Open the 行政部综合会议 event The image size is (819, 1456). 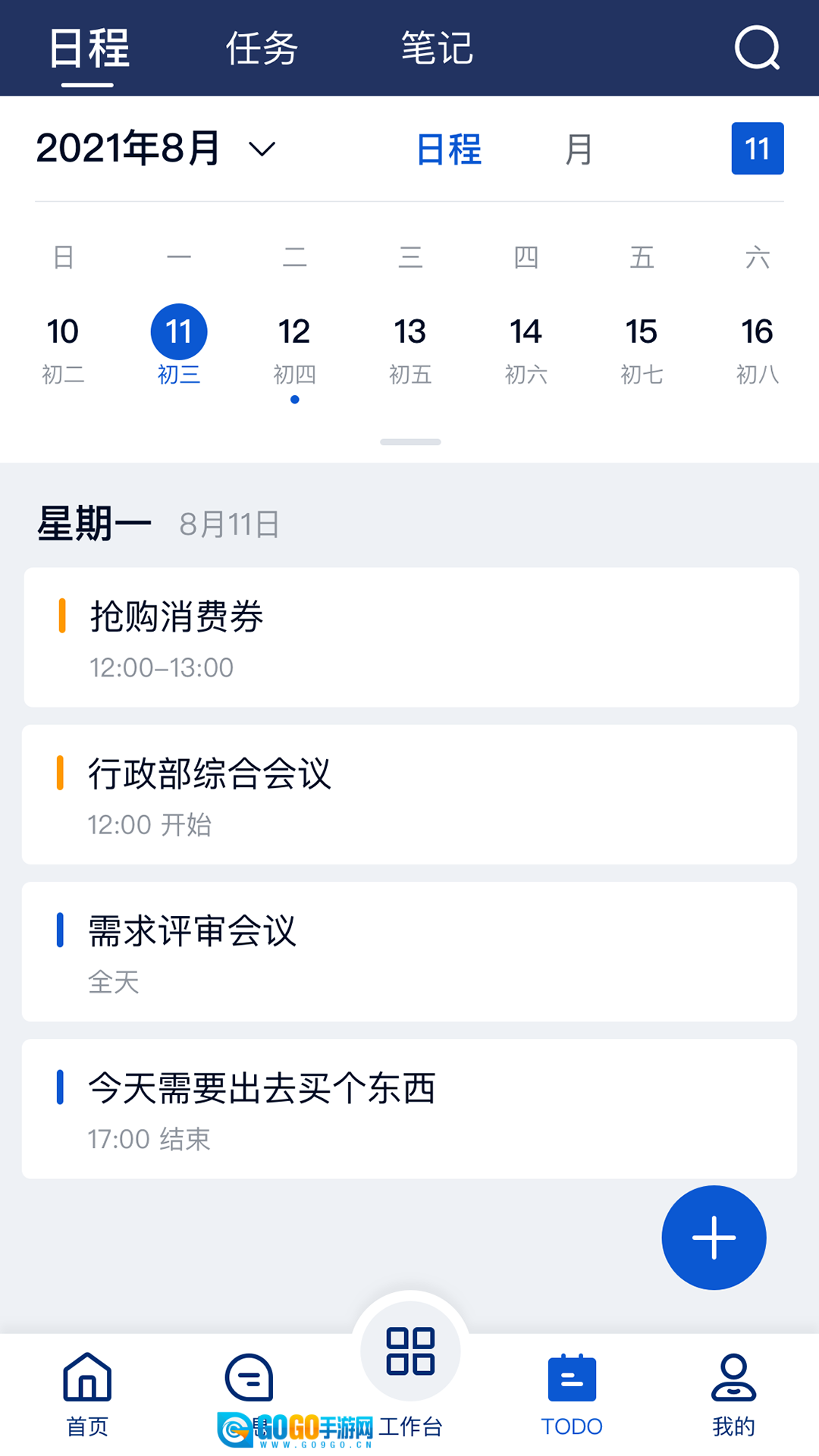click(409, 795)
